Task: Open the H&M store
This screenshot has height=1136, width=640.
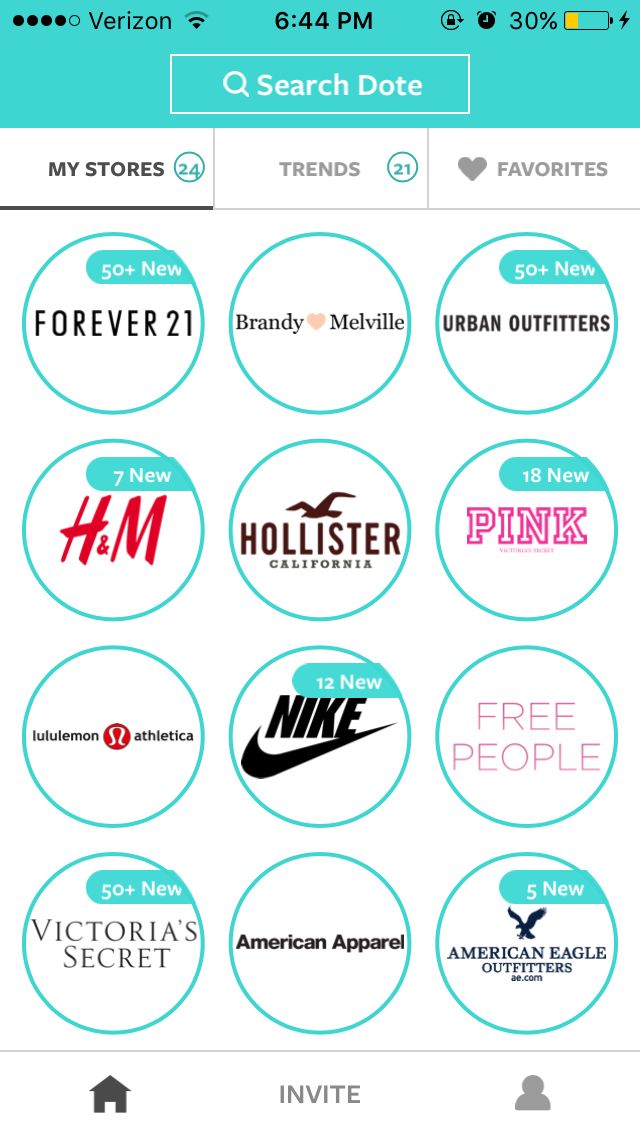Action: point(113,530)
